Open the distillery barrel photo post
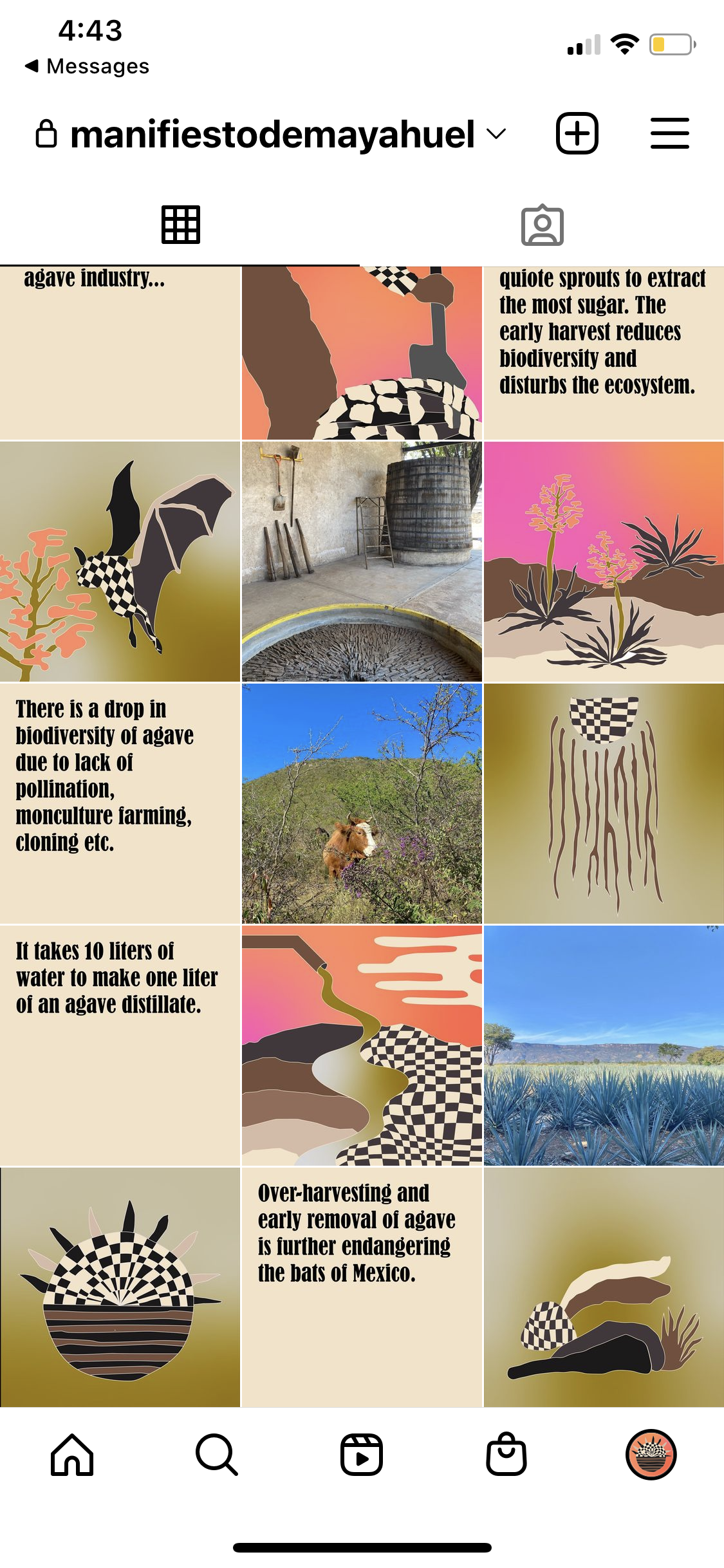Screen dimensions: 724x1568 click(362, 561)
